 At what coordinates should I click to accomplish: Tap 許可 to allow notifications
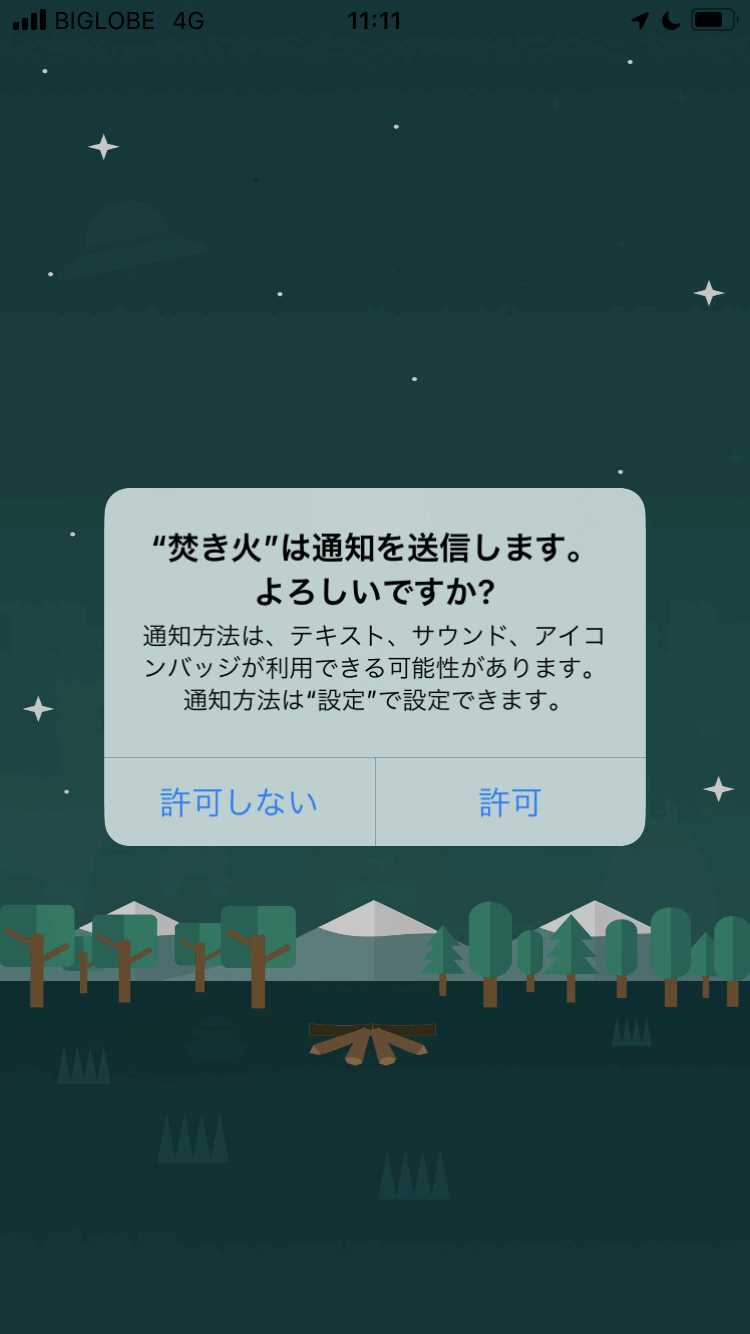click(x=510, y=801)
